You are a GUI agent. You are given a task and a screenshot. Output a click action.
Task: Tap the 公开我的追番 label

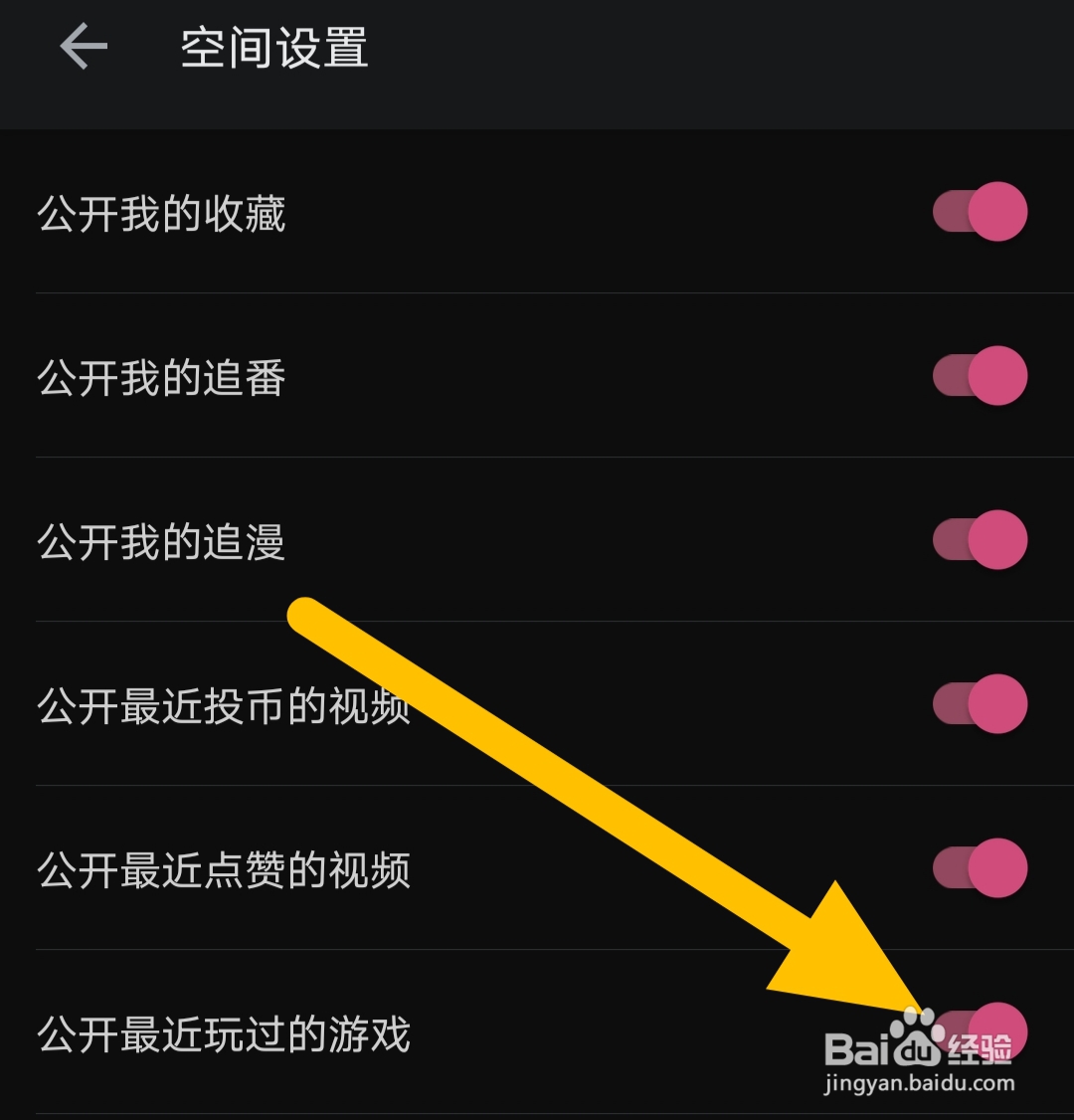(162, 376)
